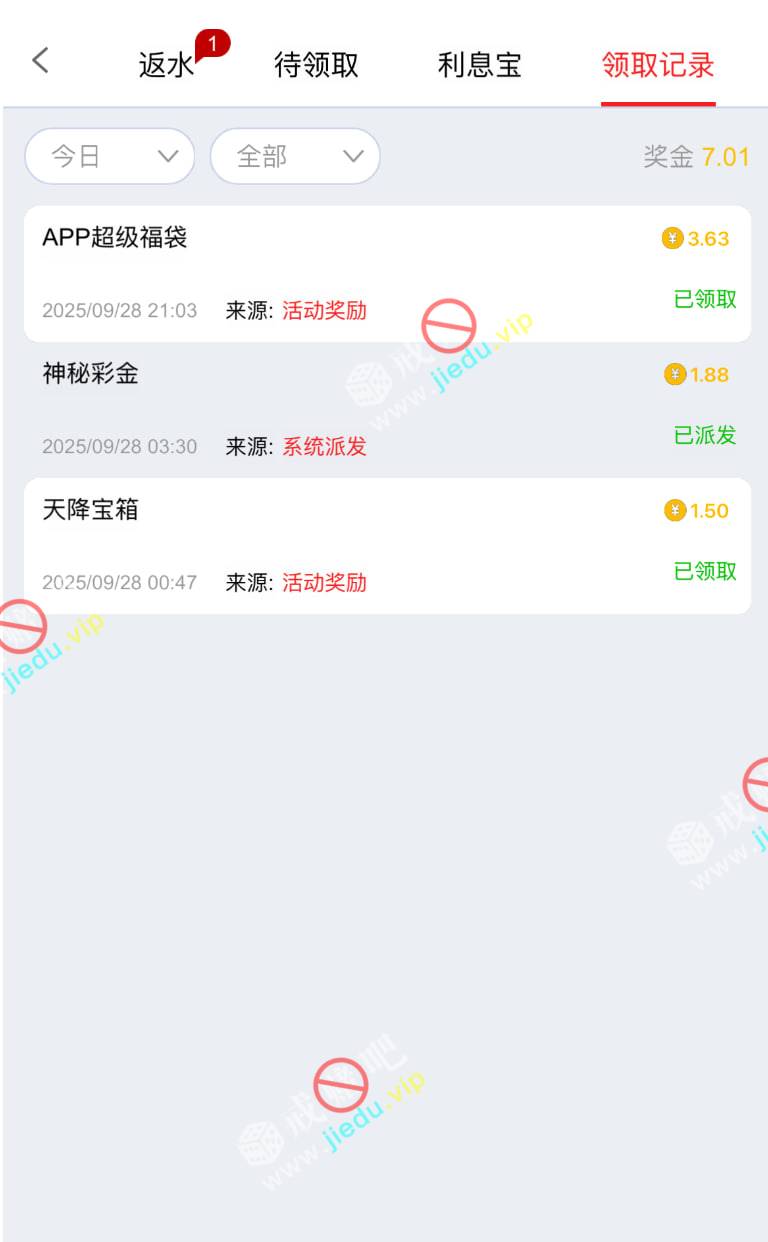The image size is (768, 1242).
Task: Switch to the 待领取 tab
Action: (x=316, y=66)
